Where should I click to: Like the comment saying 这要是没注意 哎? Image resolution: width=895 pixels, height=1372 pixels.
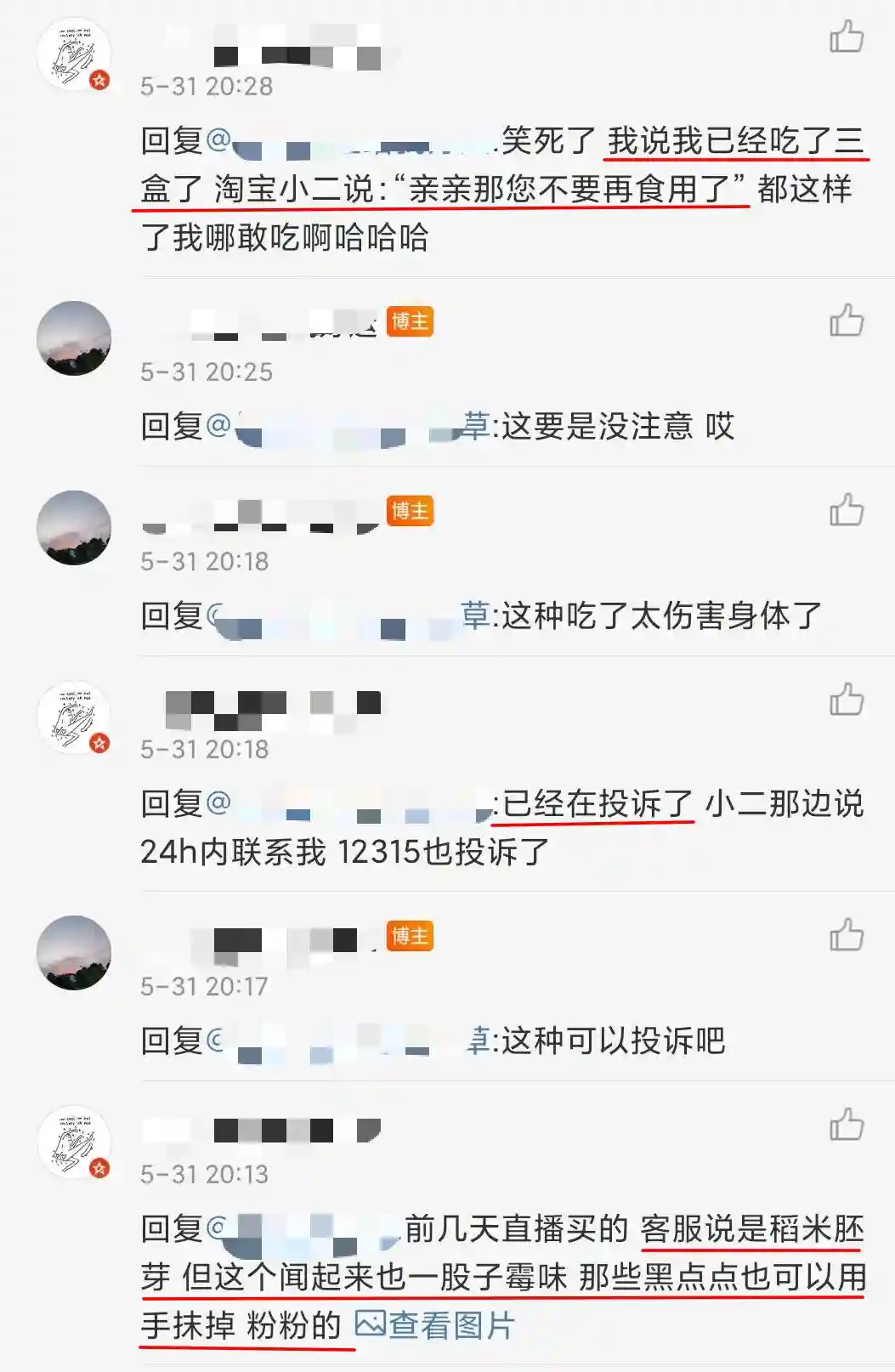(846, 321)
